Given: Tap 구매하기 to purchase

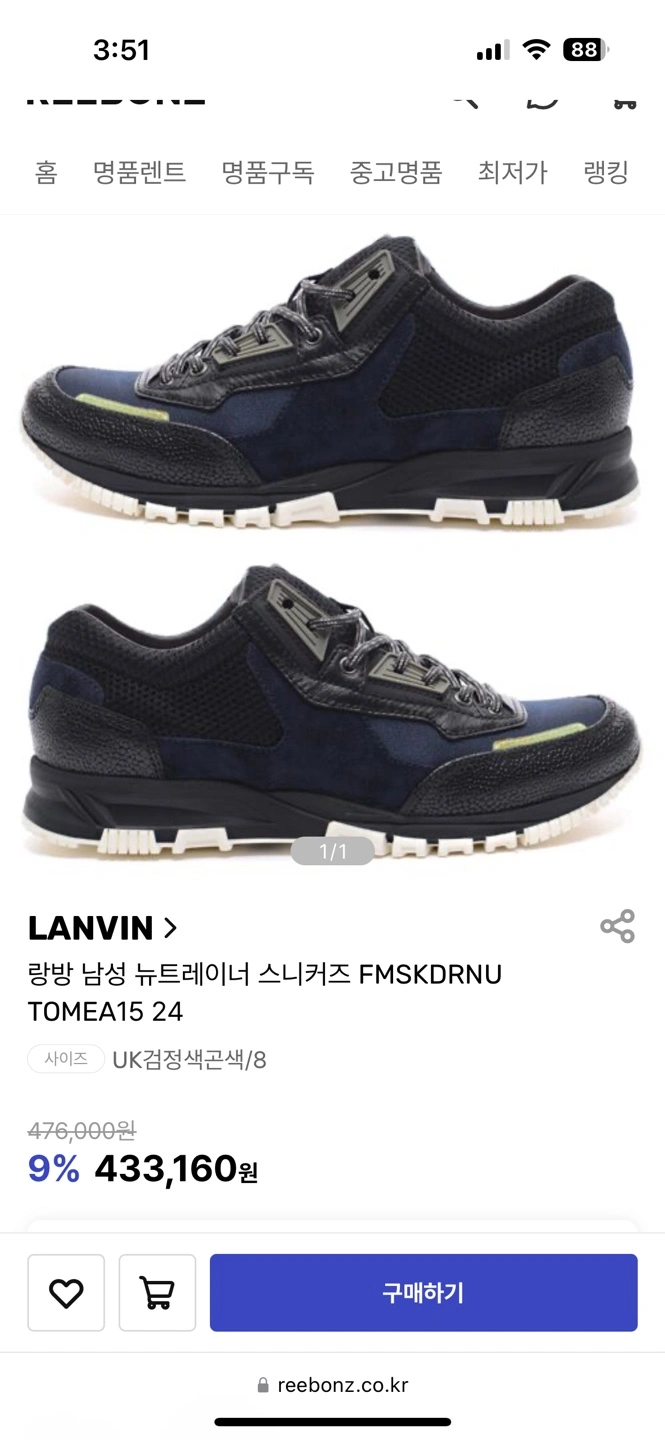Looking at the screenshot, I should 423,1293.
